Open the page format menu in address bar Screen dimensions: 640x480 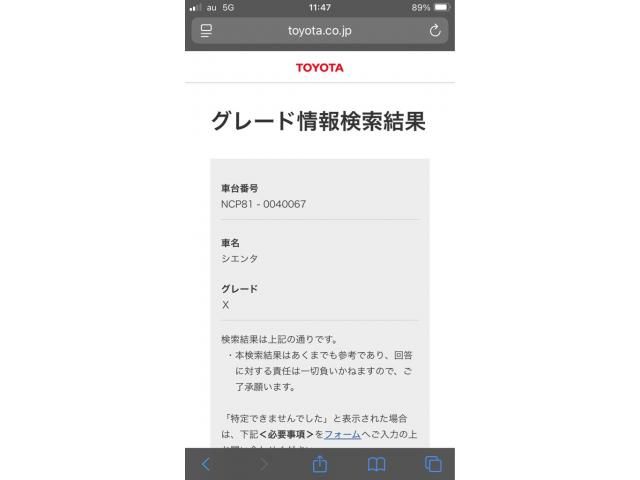pos(206,31)
